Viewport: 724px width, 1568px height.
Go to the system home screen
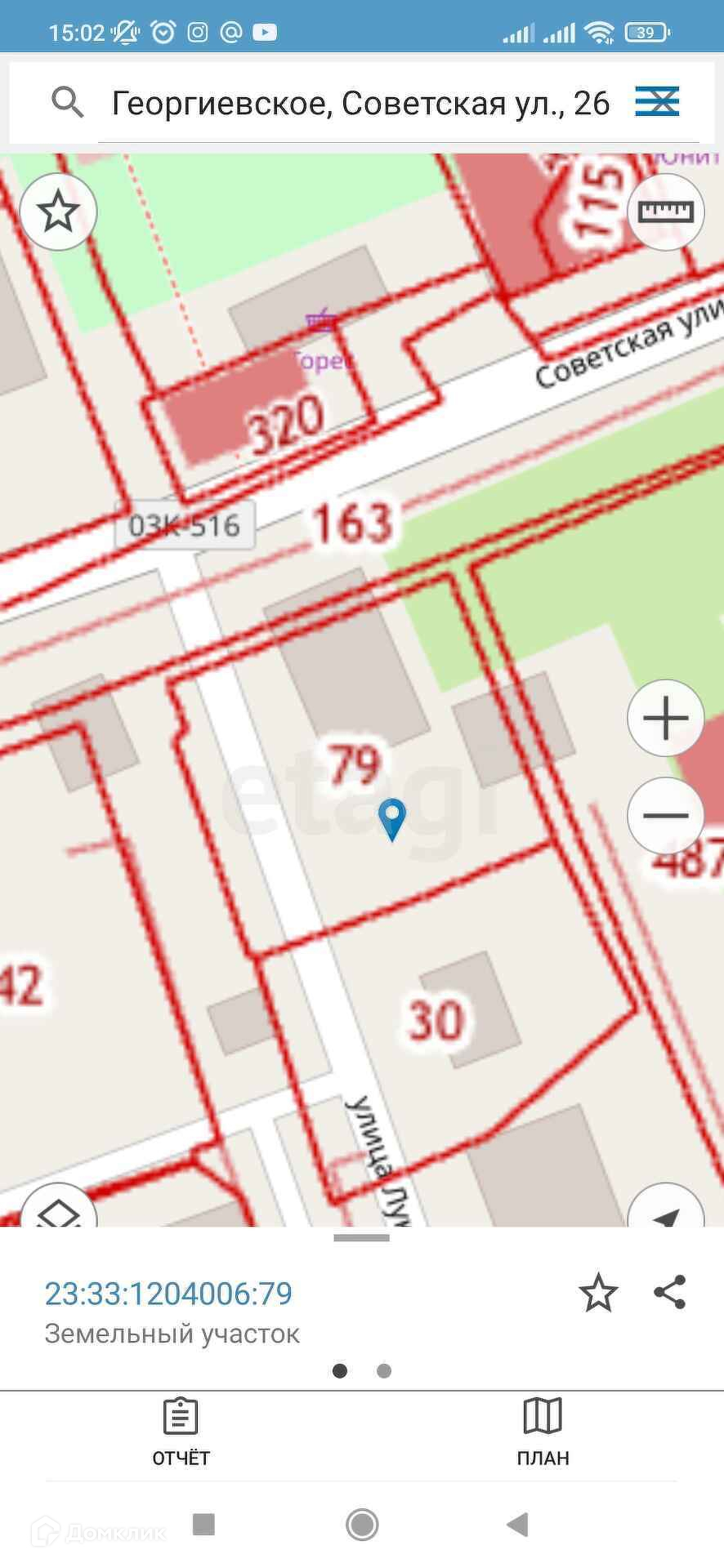[362, 1524]
